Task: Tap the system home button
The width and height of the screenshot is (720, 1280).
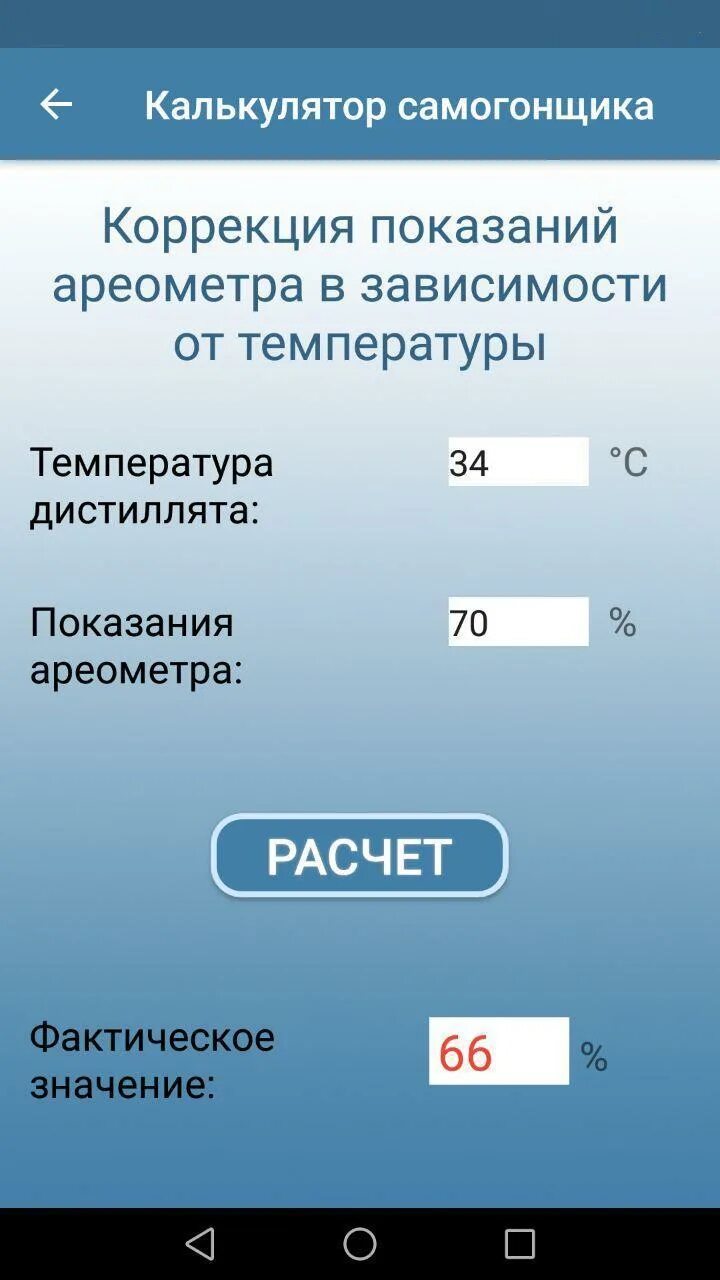Action: click(x=360, y=1244)
